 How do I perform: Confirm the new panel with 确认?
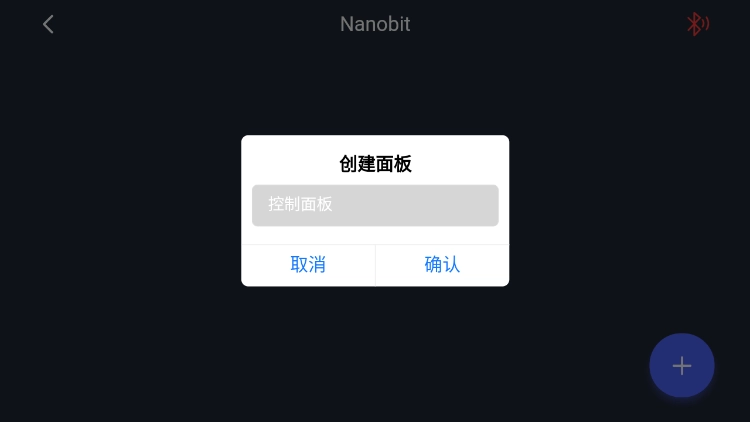[442, 265]
